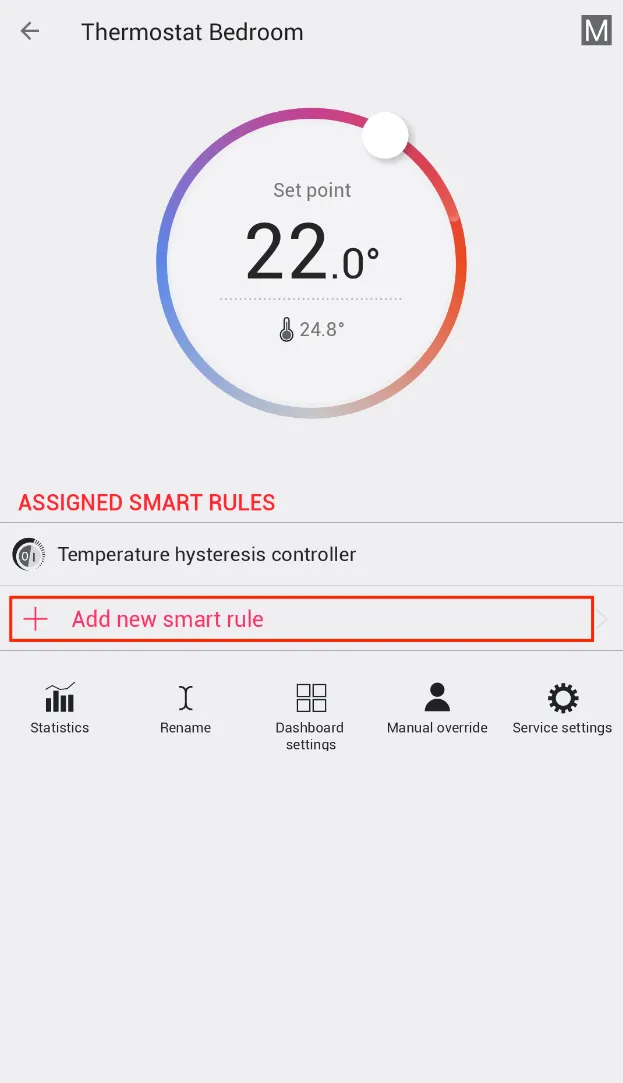Open Temperature hysteresis controller rule
Image resolution: width=623 pixels, height=1083 pixels.
pyautogui.click(x=206, y=554)
